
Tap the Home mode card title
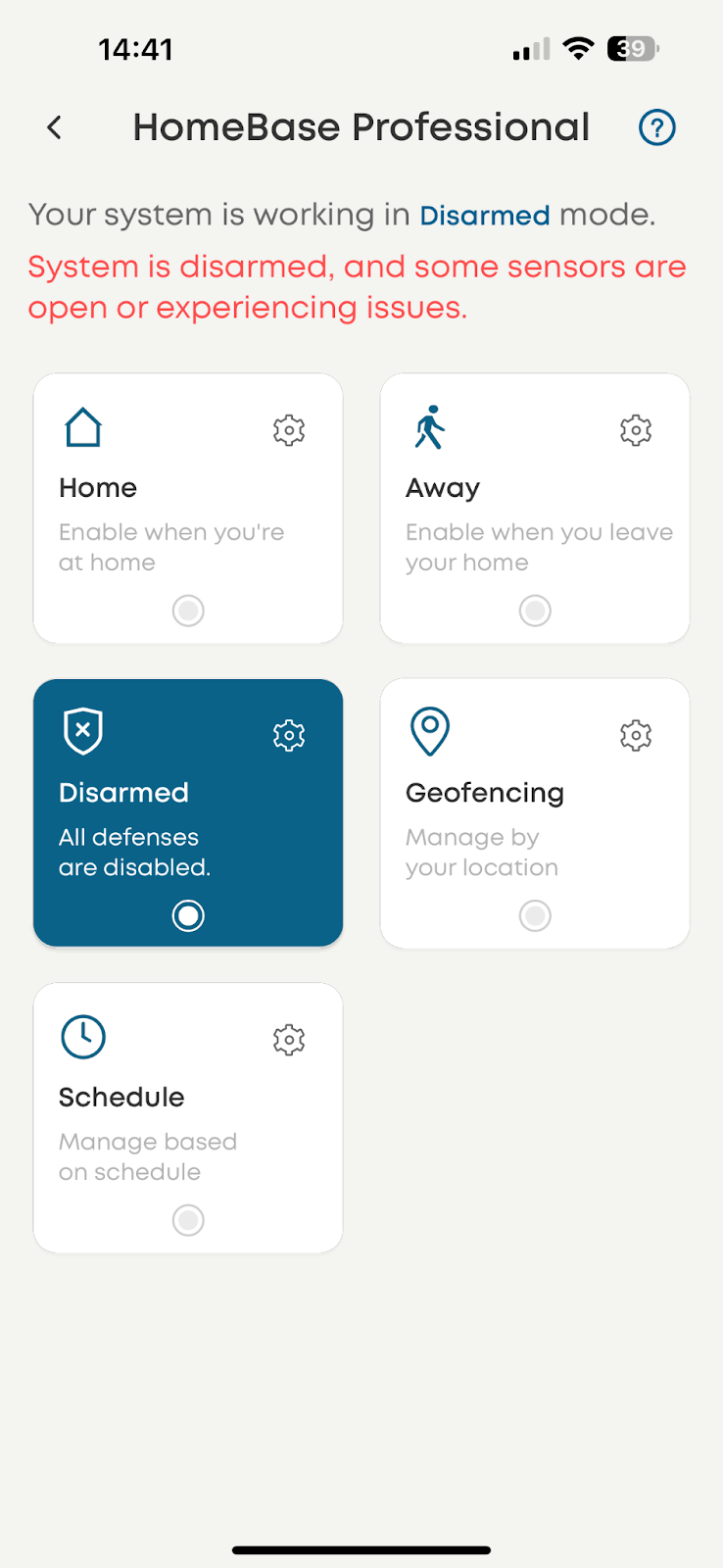[98, 488]
